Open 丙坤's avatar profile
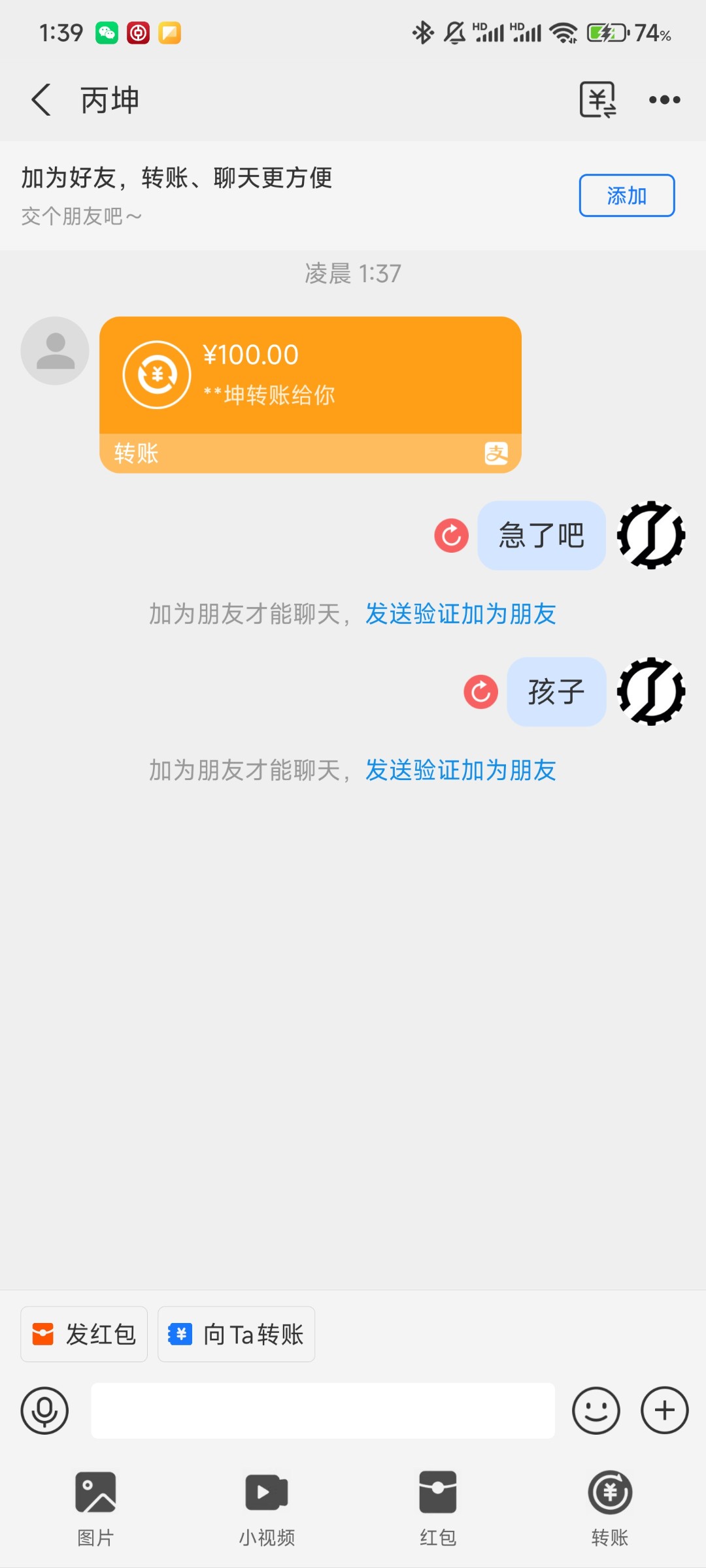Viewport: 706px width, 1568px height. pos(55,351)
